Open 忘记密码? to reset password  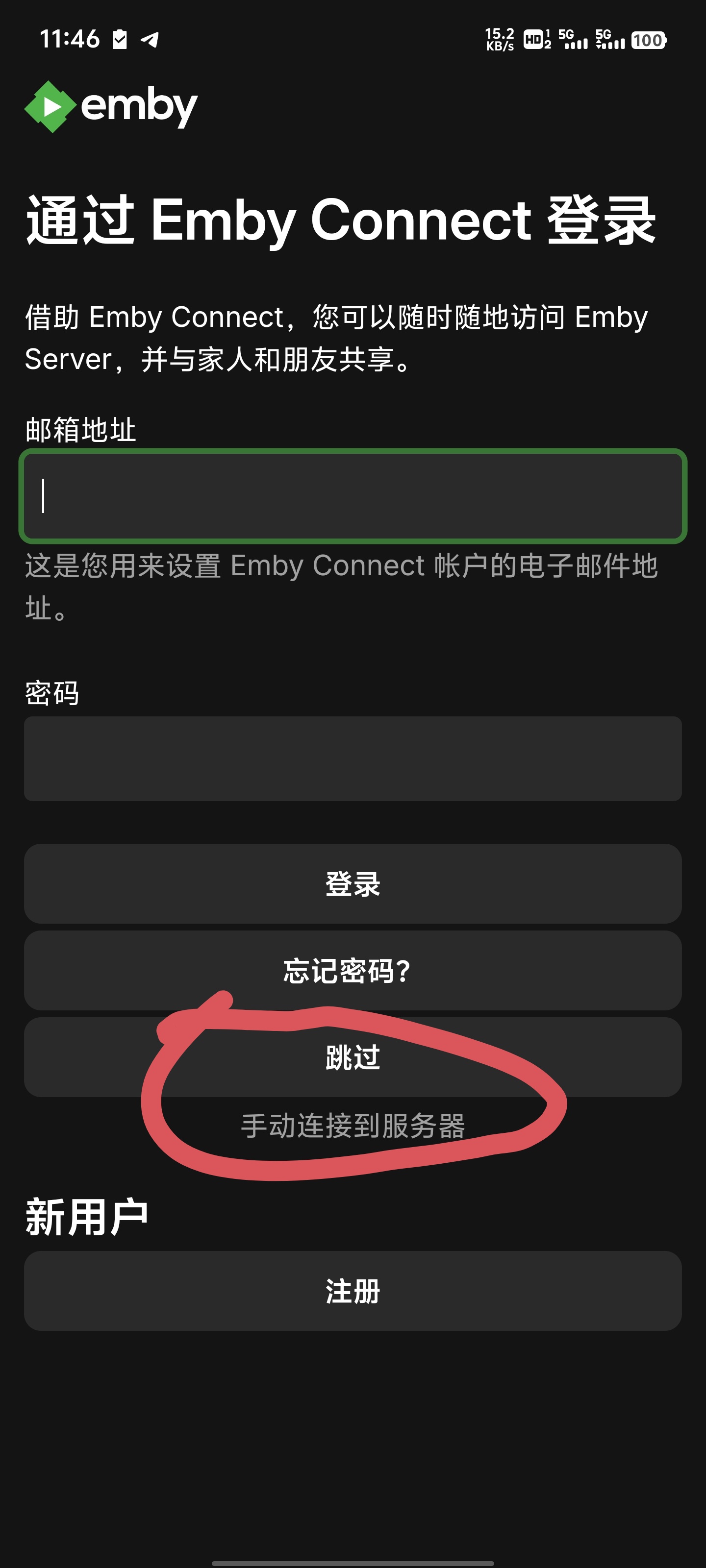coord(353,970)
